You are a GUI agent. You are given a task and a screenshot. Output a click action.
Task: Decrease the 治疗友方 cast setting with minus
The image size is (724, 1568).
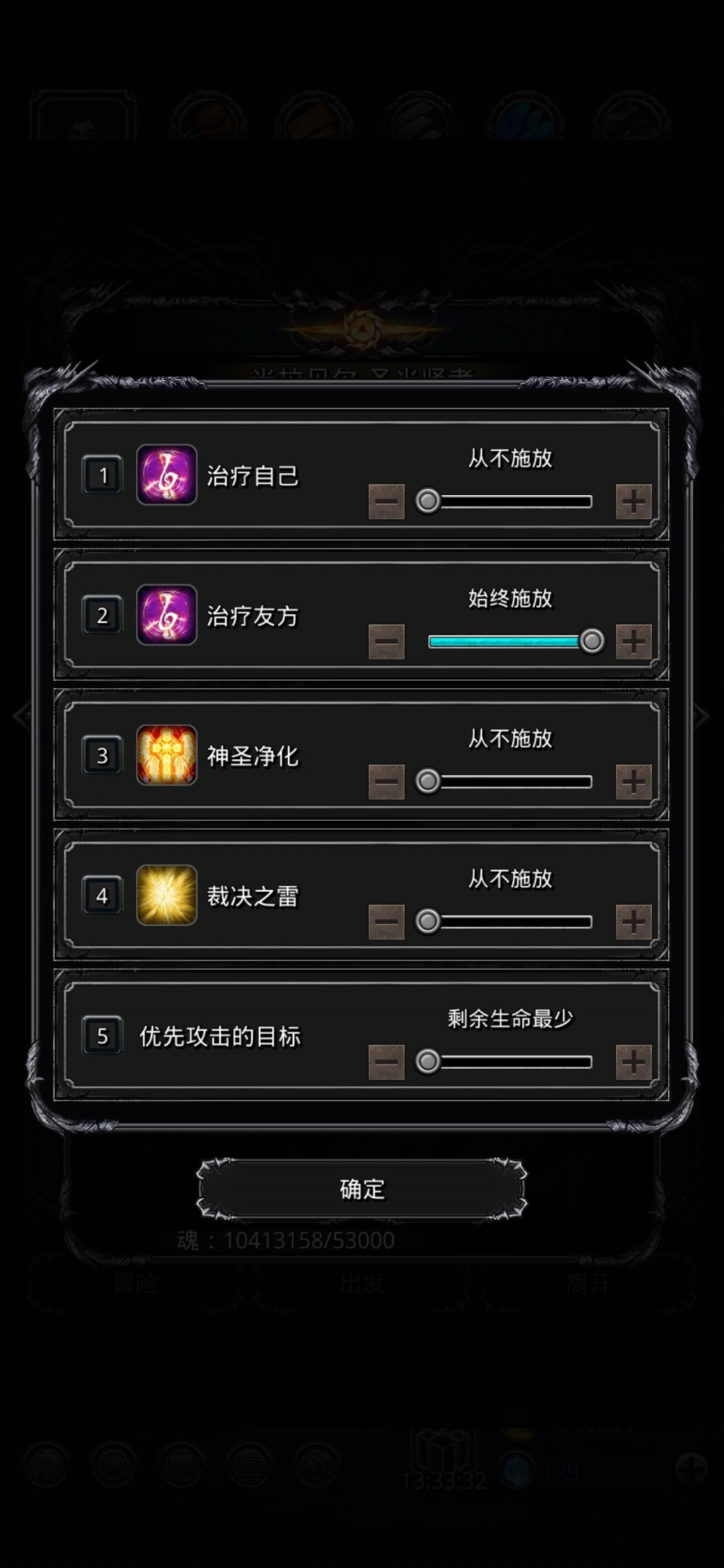[x=386, y=642]
